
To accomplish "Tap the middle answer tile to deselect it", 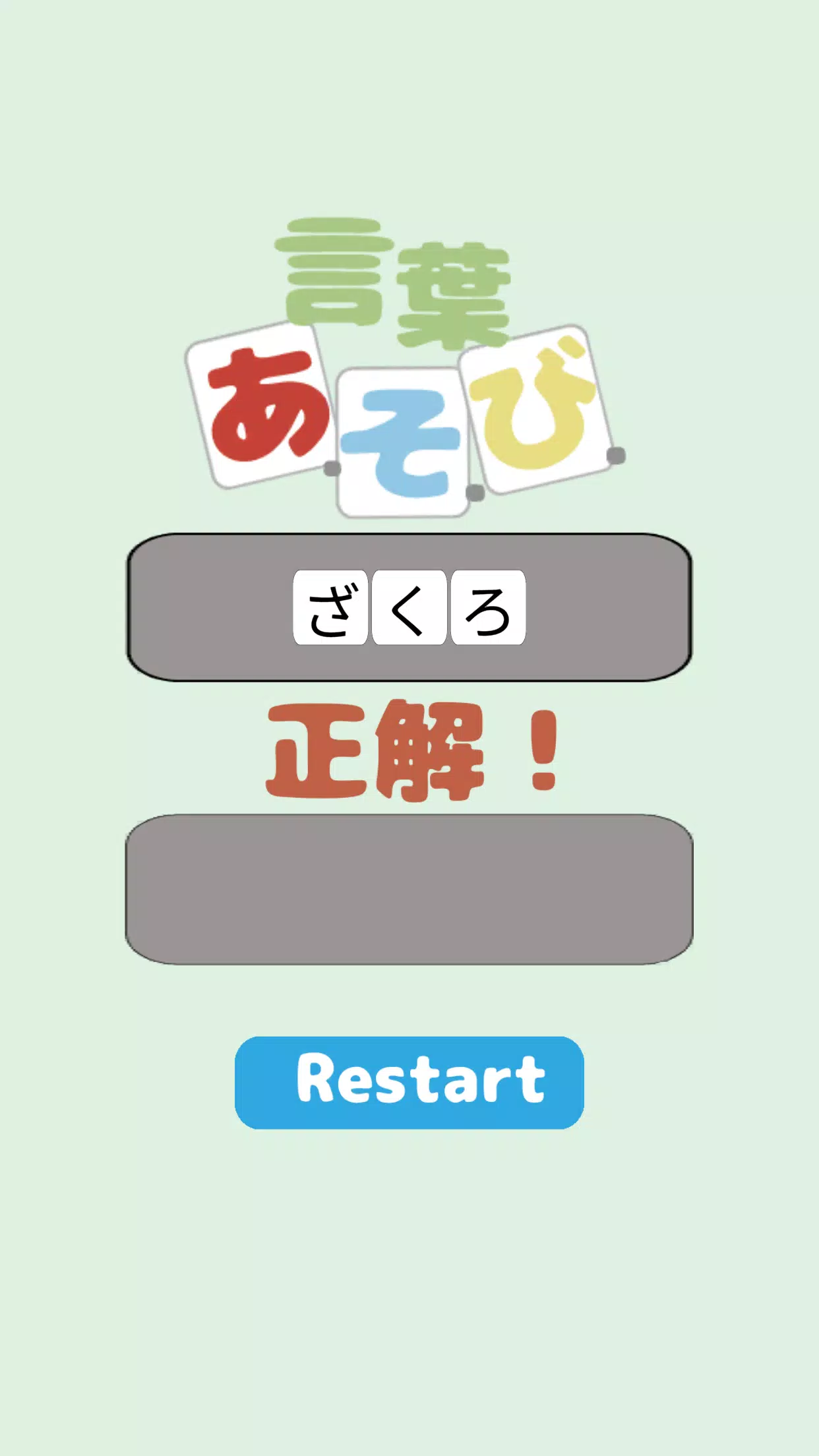I will tap(407, 615).
